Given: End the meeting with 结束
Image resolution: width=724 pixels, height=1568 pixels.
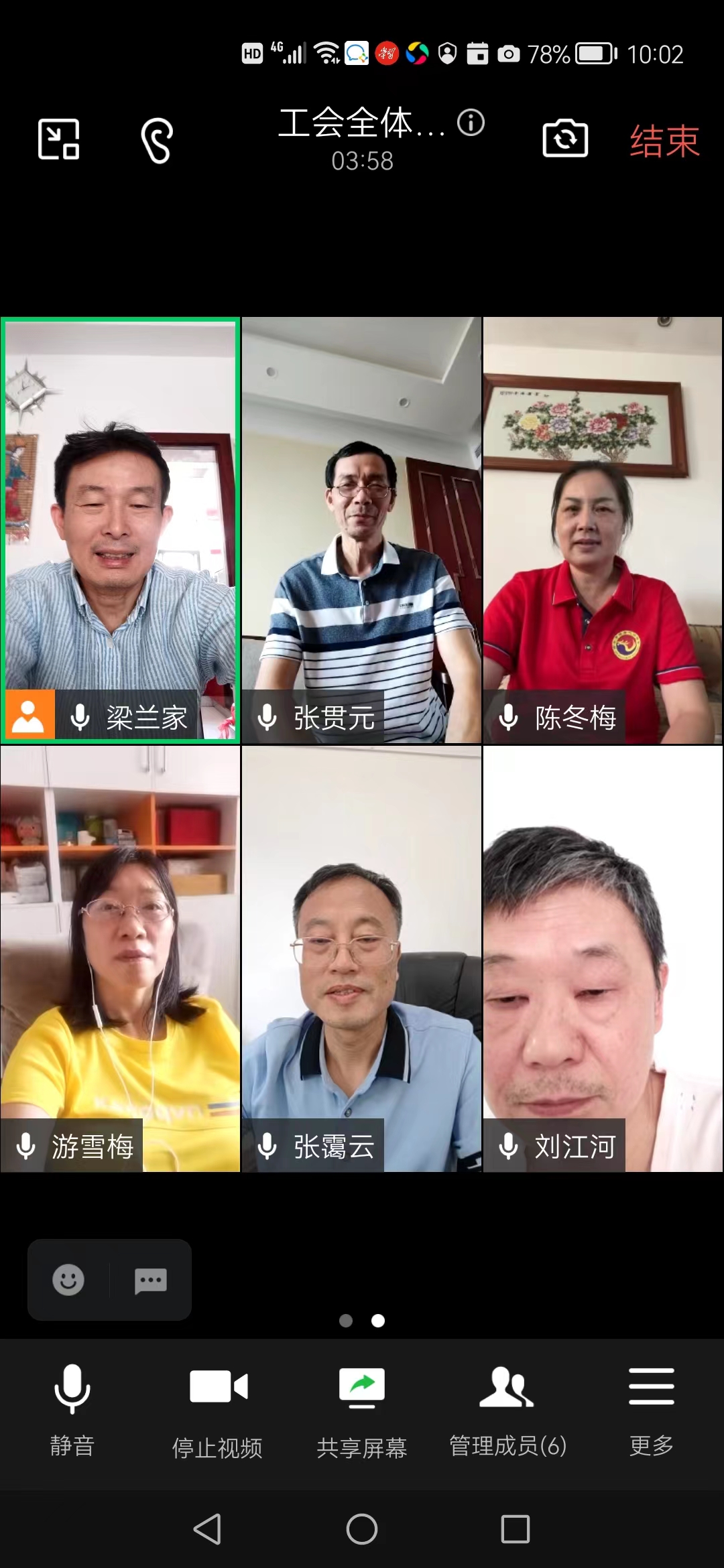Looking at the screenshot, I should click(664, 141).
